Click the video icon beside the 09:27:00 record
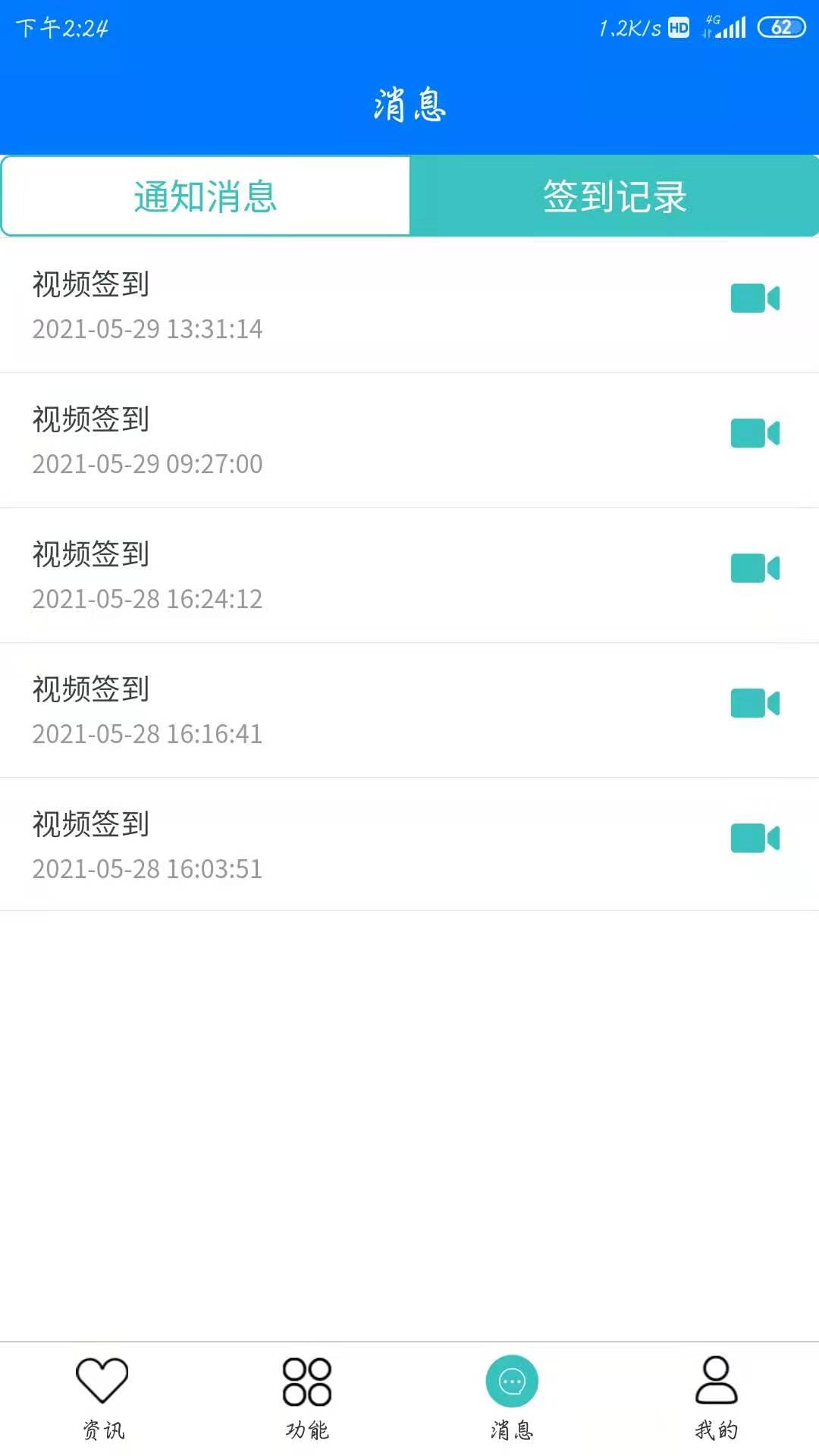Image resolution: width=819 pixels, height=1456 pixels. (x=753, y=432)
